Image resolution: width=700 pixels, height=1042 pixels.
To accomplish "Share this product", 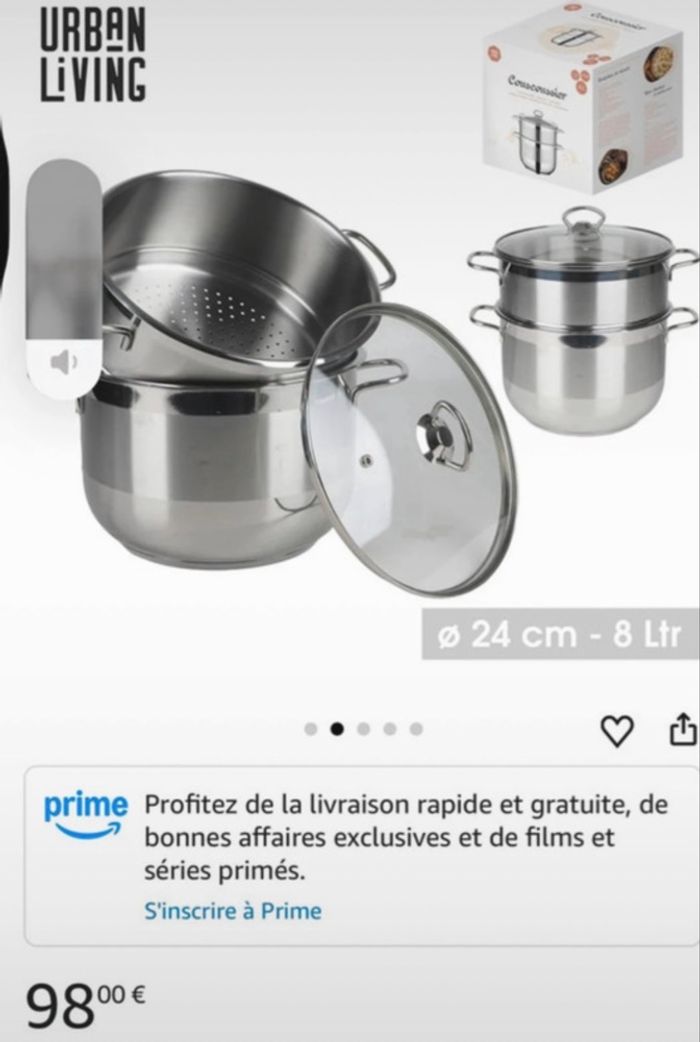I will coord(681,731).
